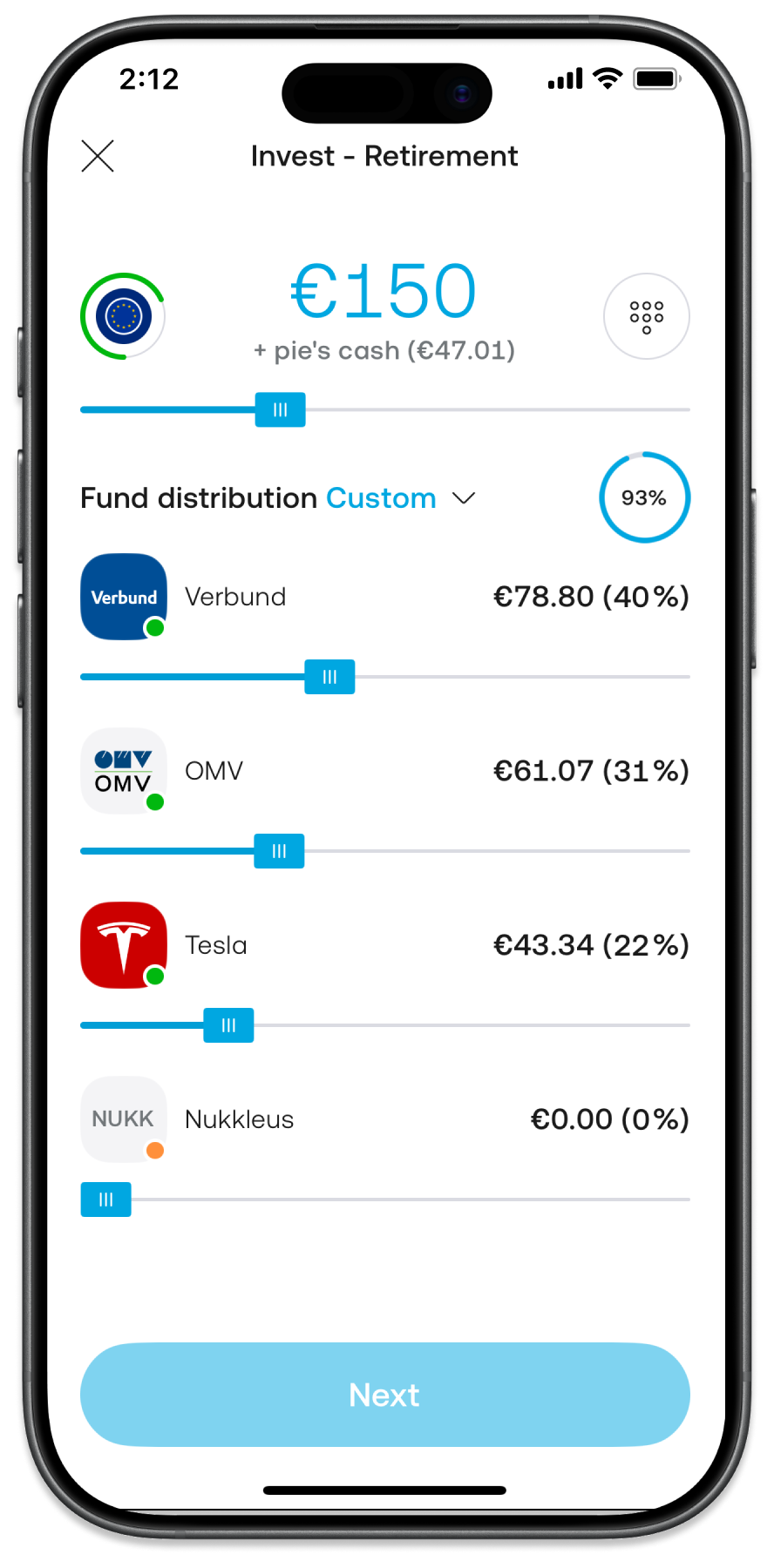Tap the OMV allocation slider handle
774x1568 pixels.
pos(279,851)
